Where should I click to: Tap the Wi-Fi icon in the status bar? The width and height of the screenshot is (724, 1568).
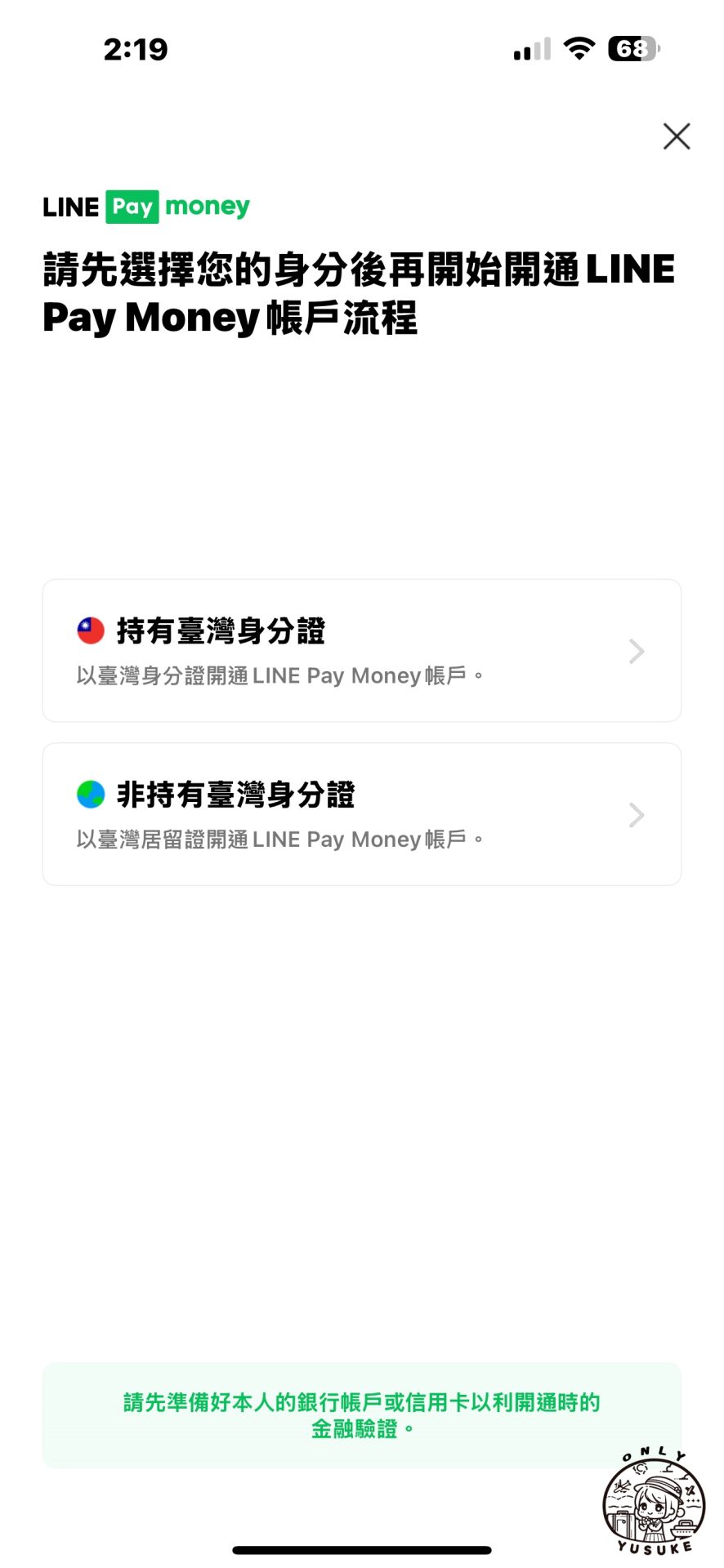click(x=579, y=49)
